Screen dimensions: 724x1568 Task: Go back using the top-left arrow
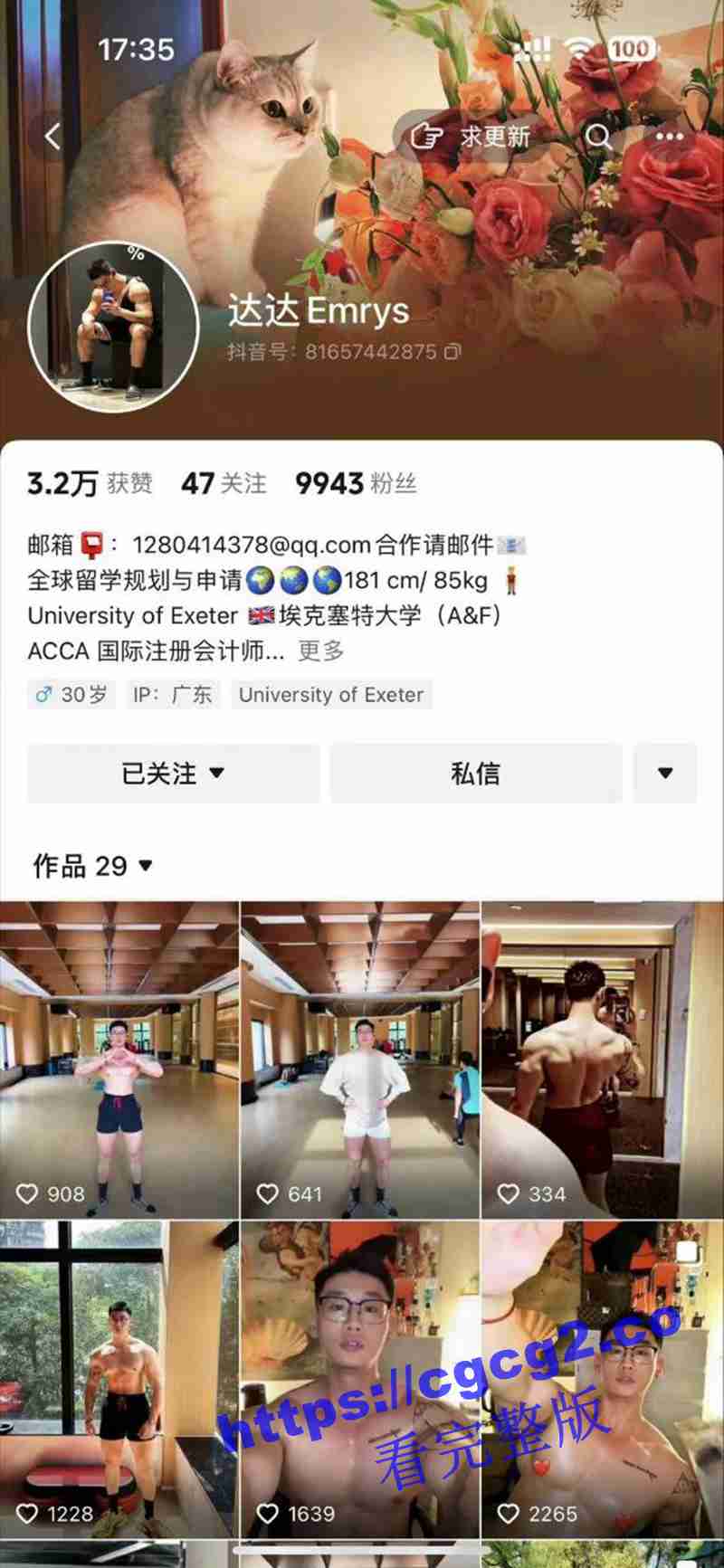52,137
